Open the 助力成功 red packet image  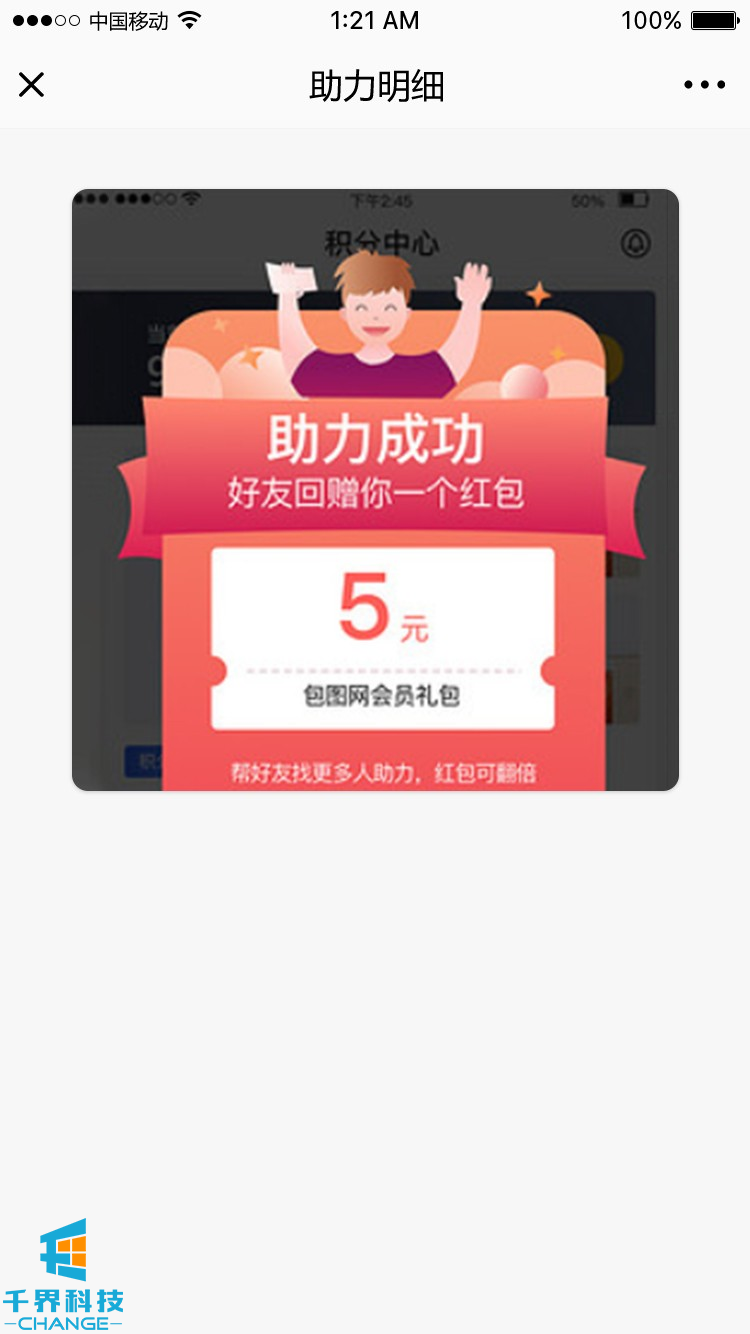click(x=375, y=490)
